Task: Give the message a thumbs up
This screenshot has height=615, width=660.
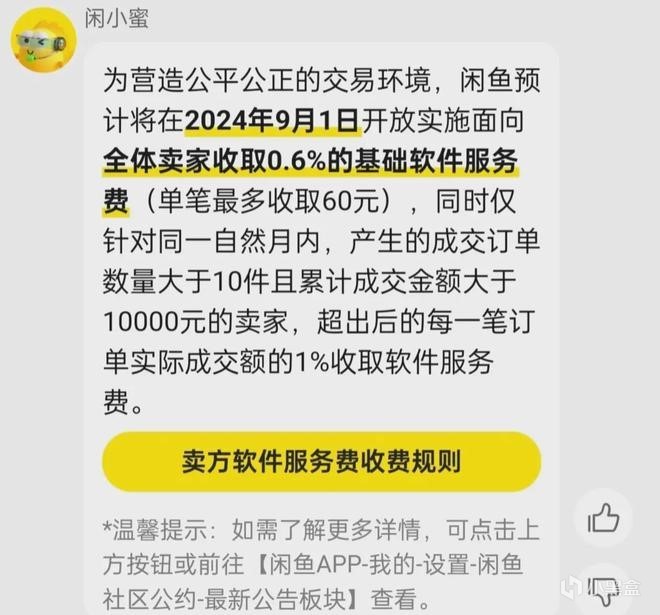Action: pyautogui.click(x=604, y=519)
